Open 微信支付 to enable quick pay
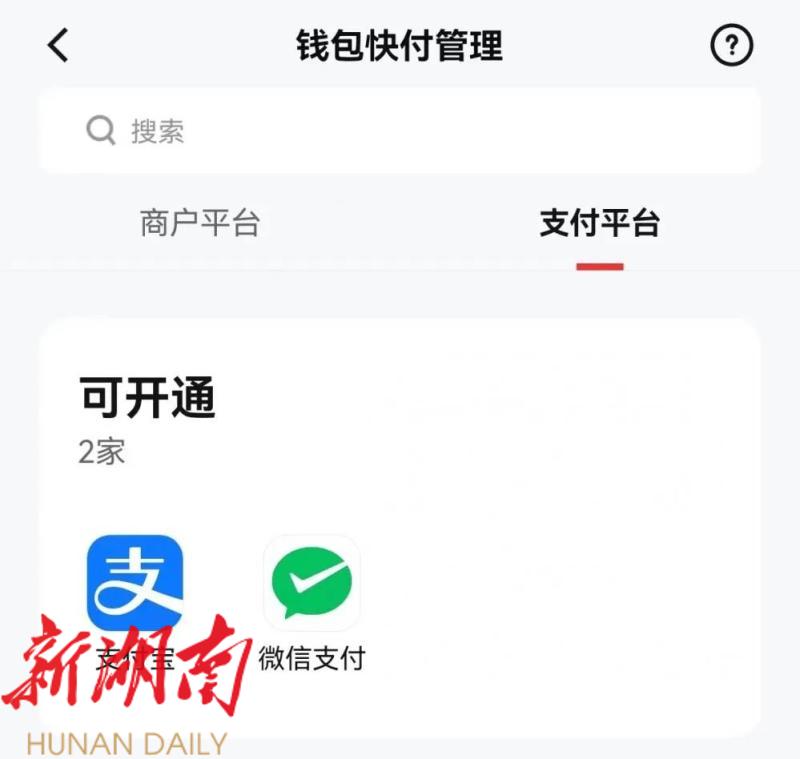Image resolution: width=800 pixels, height=759 pixels. point(311,583)
